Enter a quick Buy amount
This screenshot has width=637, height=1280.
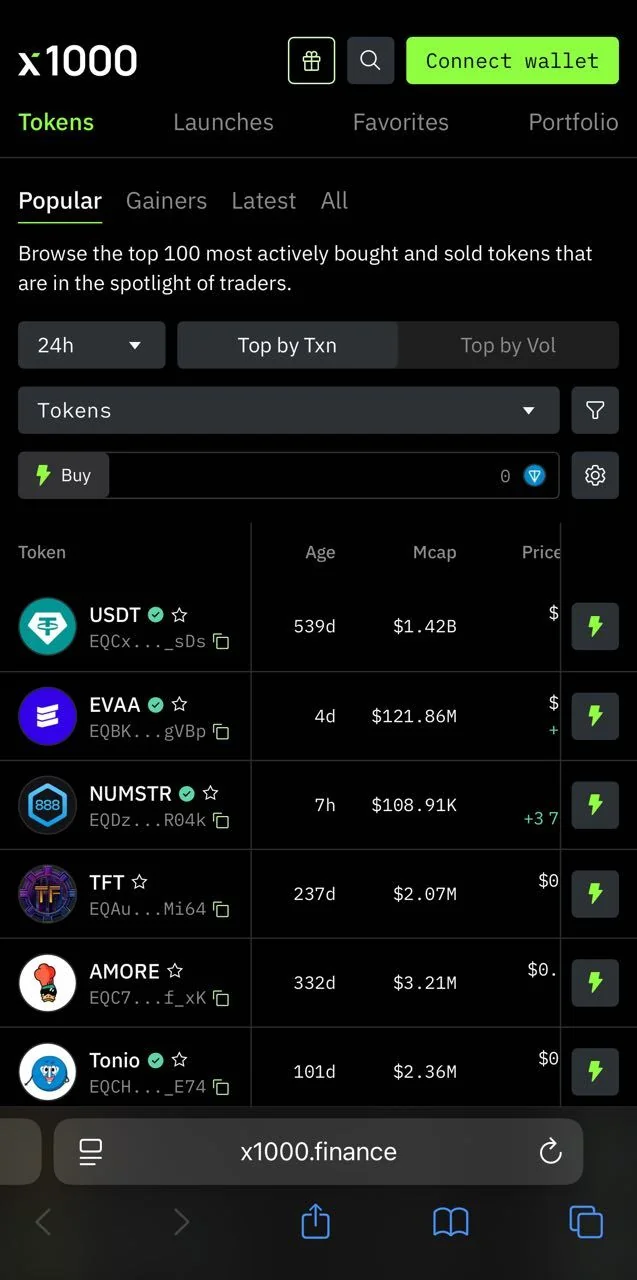point(310,475)
